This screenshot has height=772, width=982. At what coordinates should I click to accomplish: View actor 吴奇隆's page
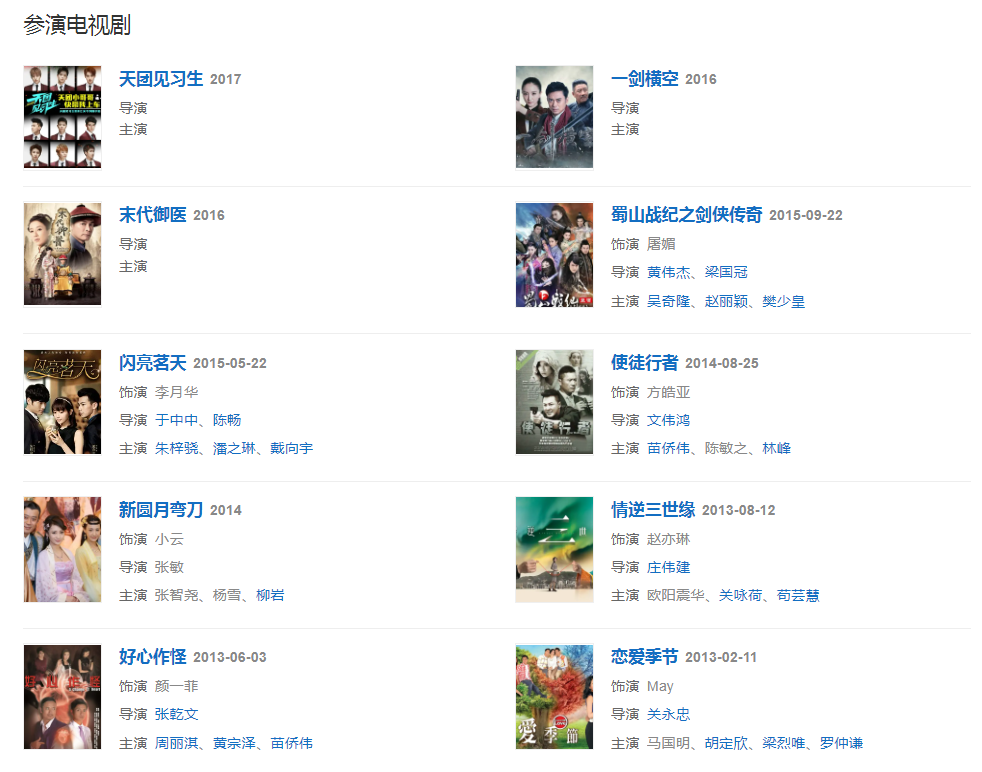[x=668, y=301]
